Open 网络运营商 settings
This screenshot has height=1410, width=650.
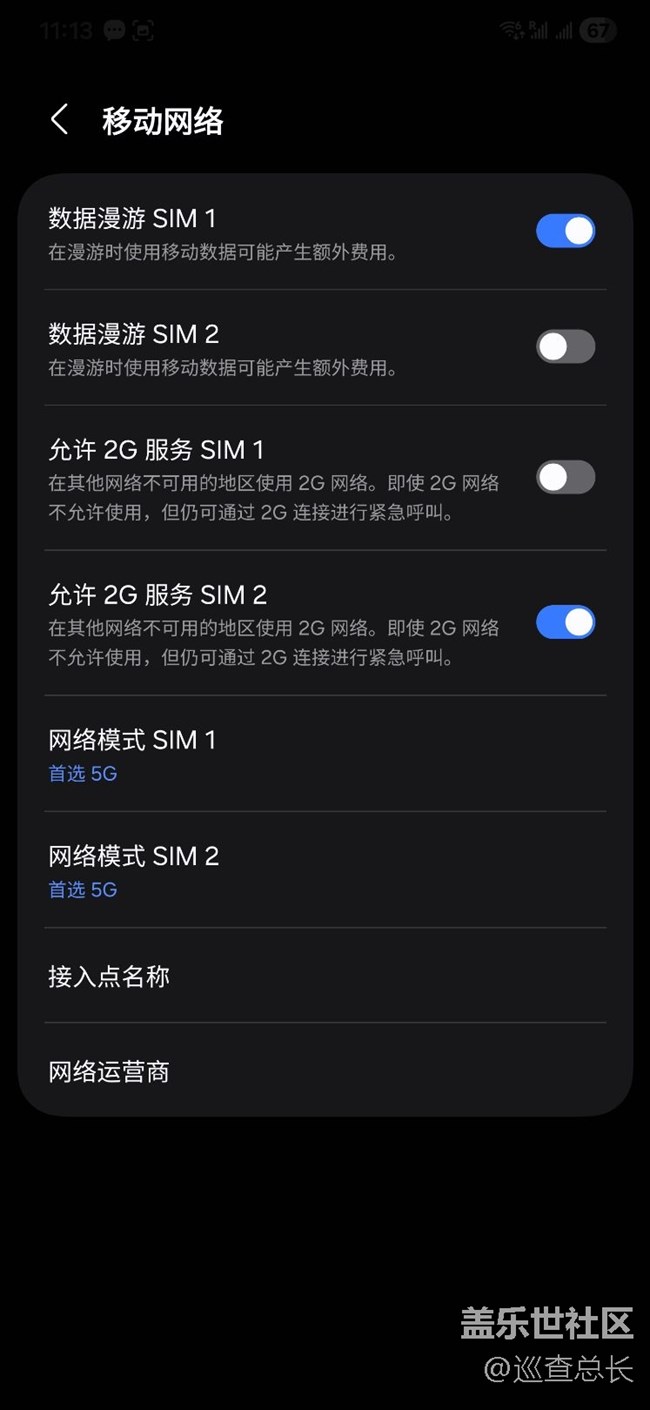325,1072
